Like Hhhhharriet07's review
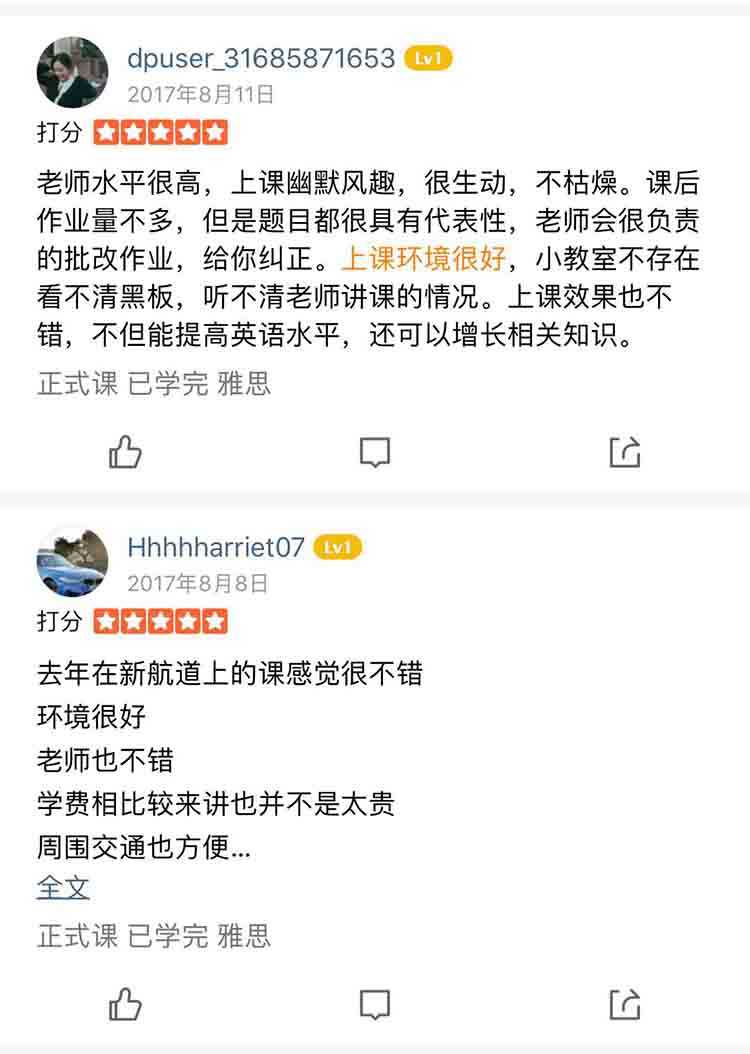 125,1004
